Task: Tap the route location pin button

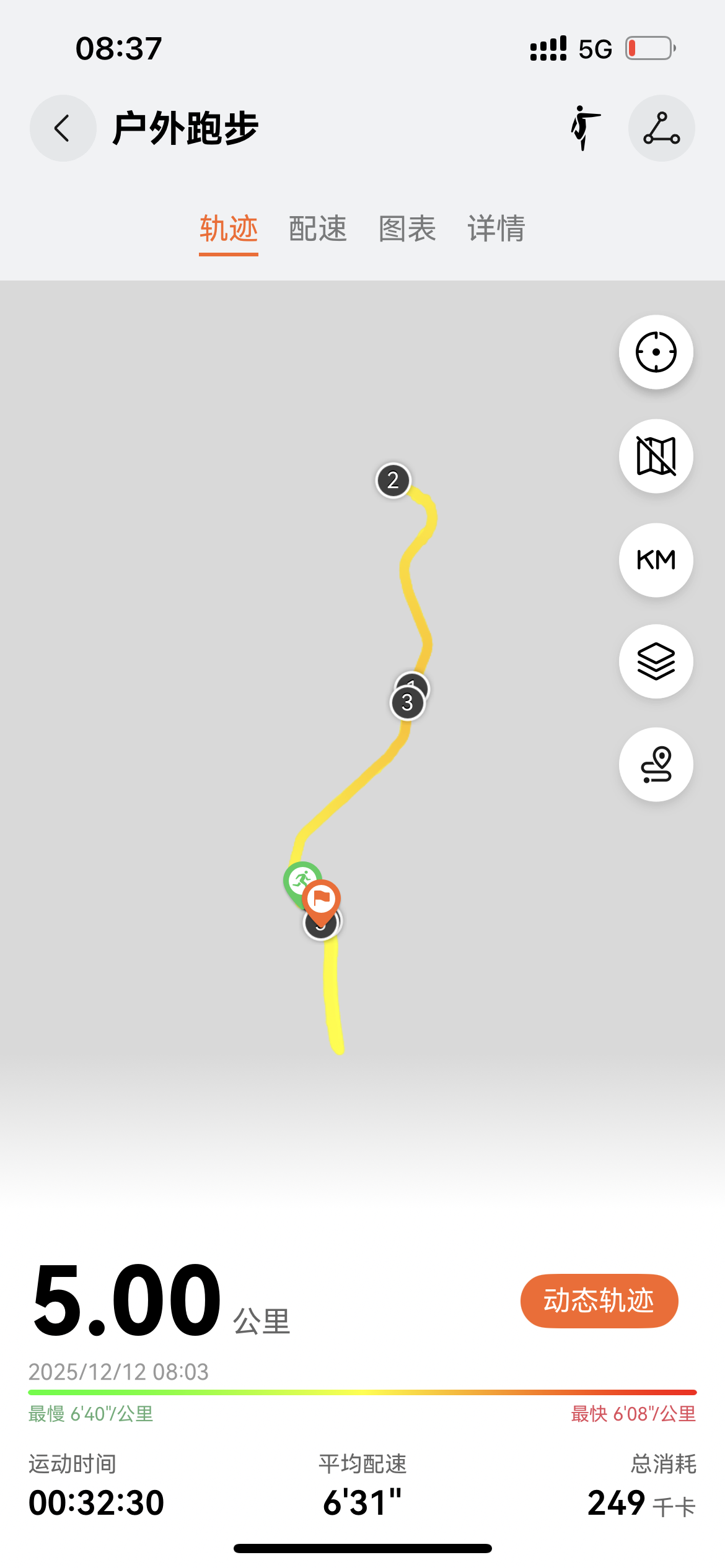Action: 656,764
